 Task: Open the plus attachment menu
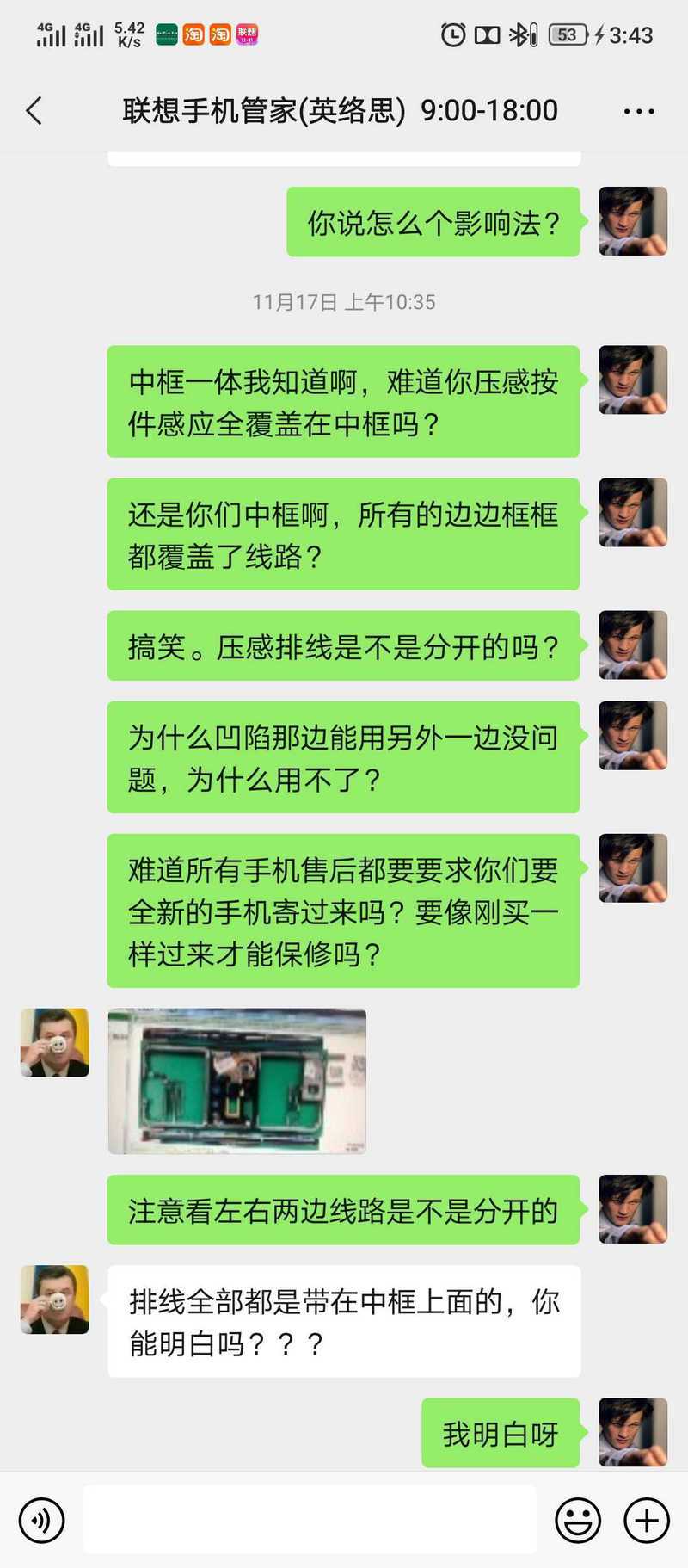click(647, 1520)
